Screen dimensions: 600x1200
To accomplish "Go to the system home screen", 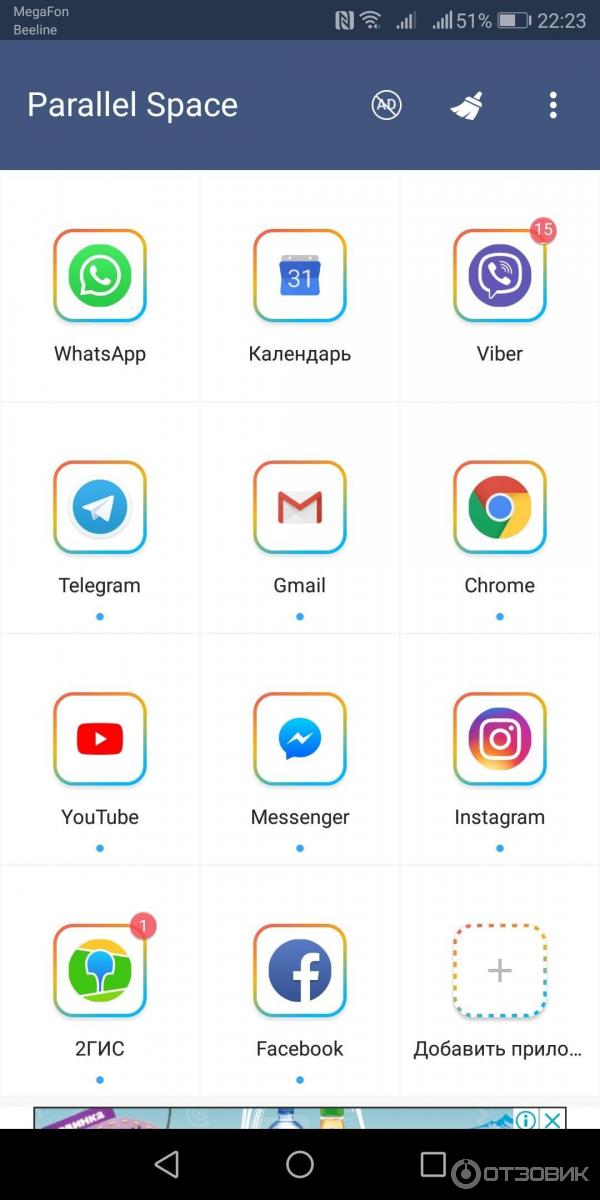I will point(300,1164).
